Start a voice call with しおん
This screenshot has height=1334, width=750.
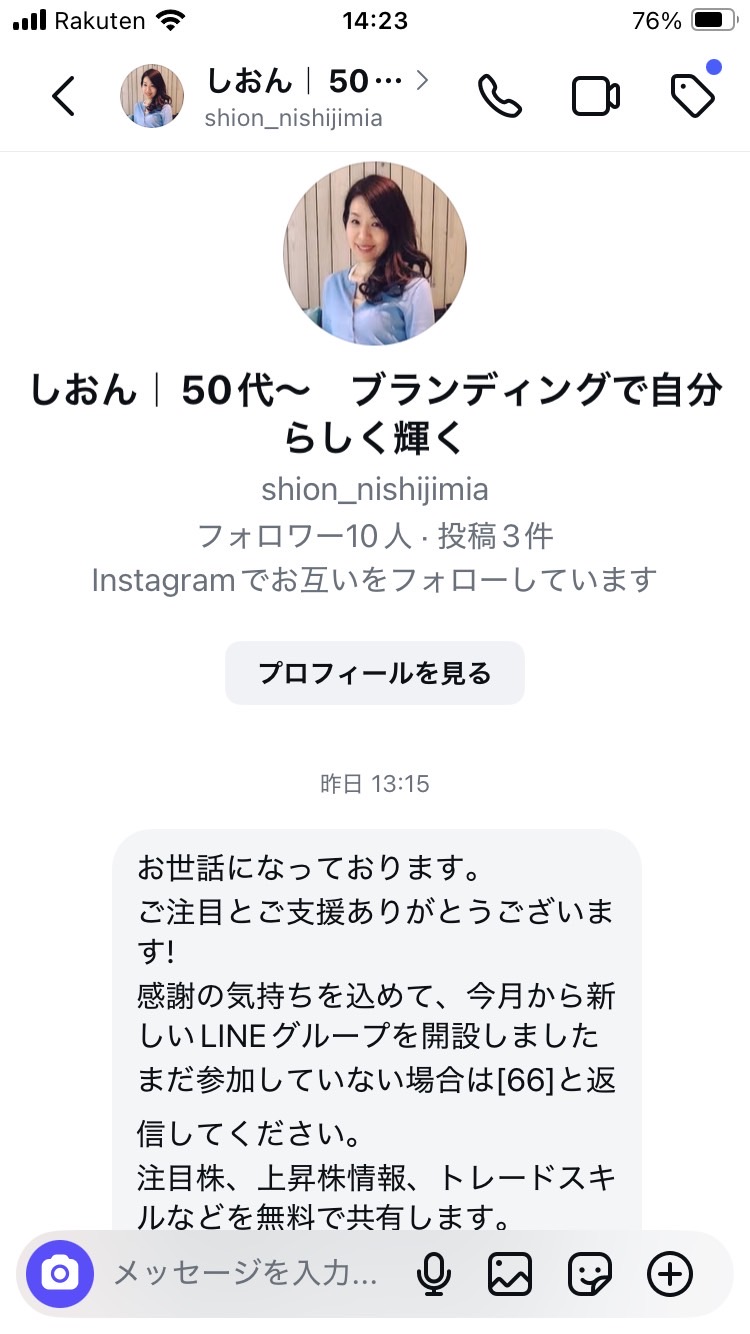click(x=500, y=96)
